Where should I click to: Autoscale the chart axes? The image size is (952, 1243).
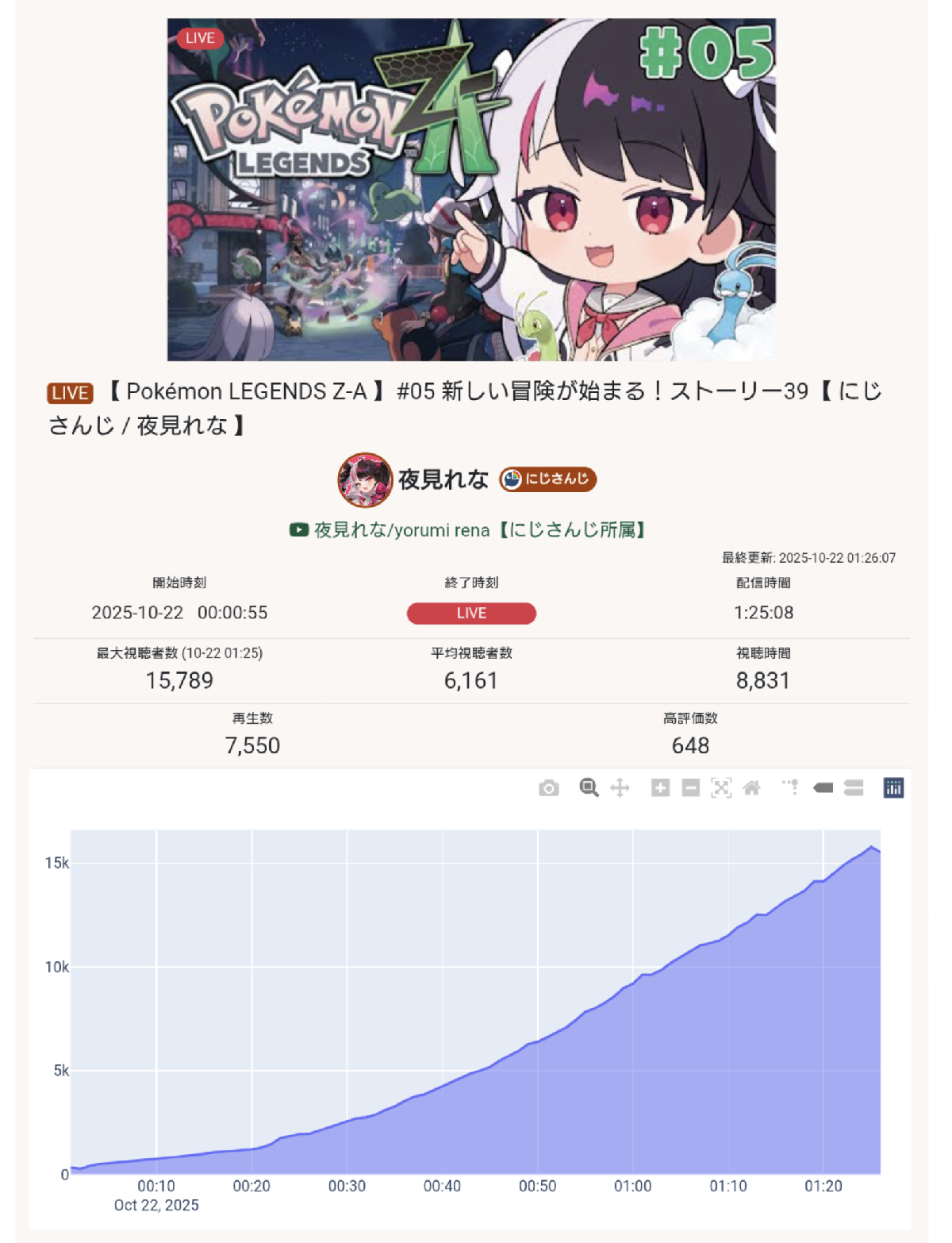point(721,787)
